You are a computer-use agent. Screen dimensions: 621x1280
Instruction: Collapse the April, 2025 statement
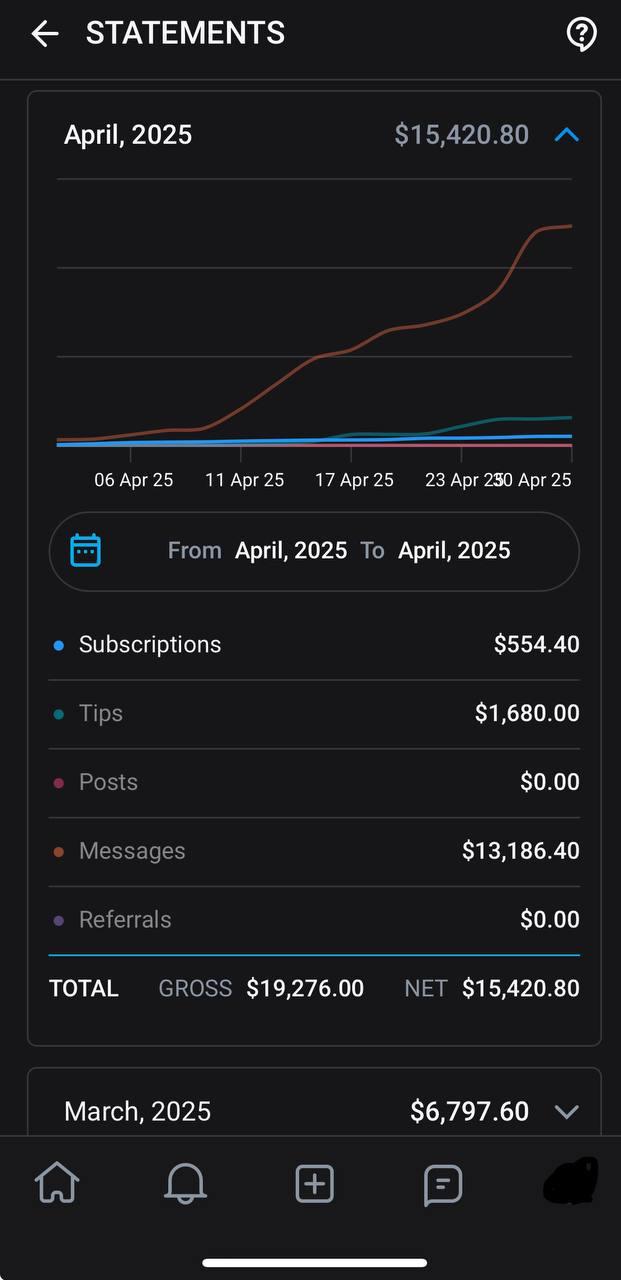(x=566, y=135)
